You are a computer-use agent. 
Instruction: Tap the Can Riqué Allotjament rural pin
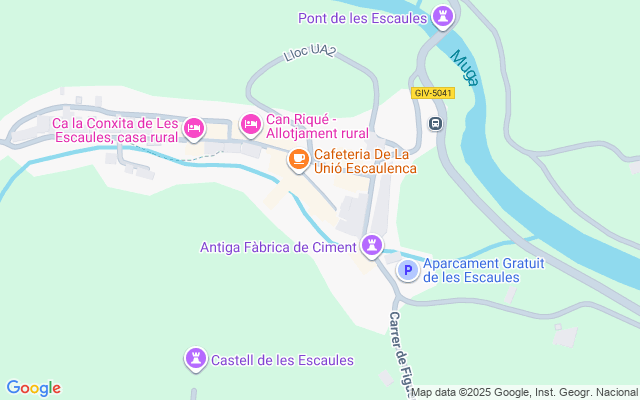pyautogui.click(x=250, y=124)
